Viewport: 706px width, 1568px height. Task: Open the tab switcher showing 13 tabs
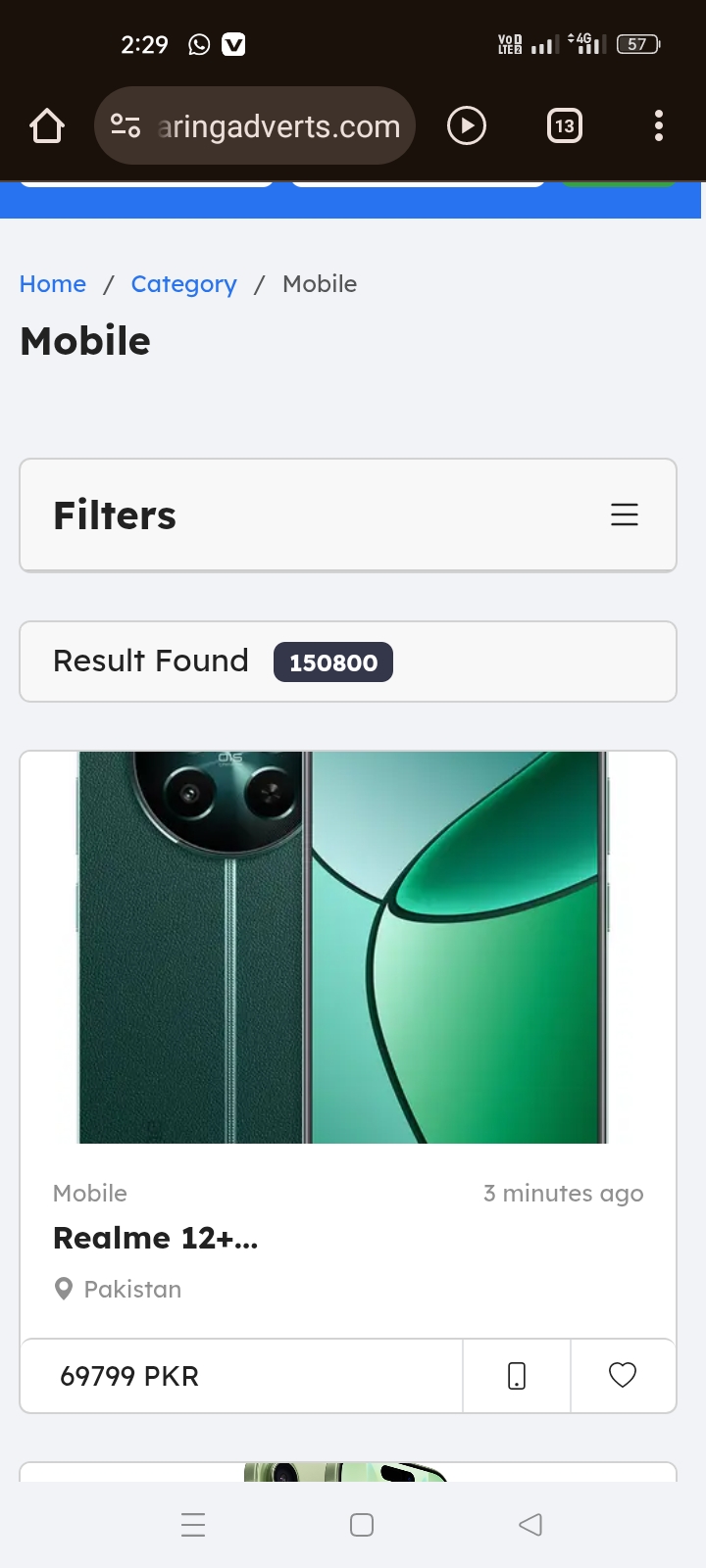pyautogui.click(x=564, y=126)
